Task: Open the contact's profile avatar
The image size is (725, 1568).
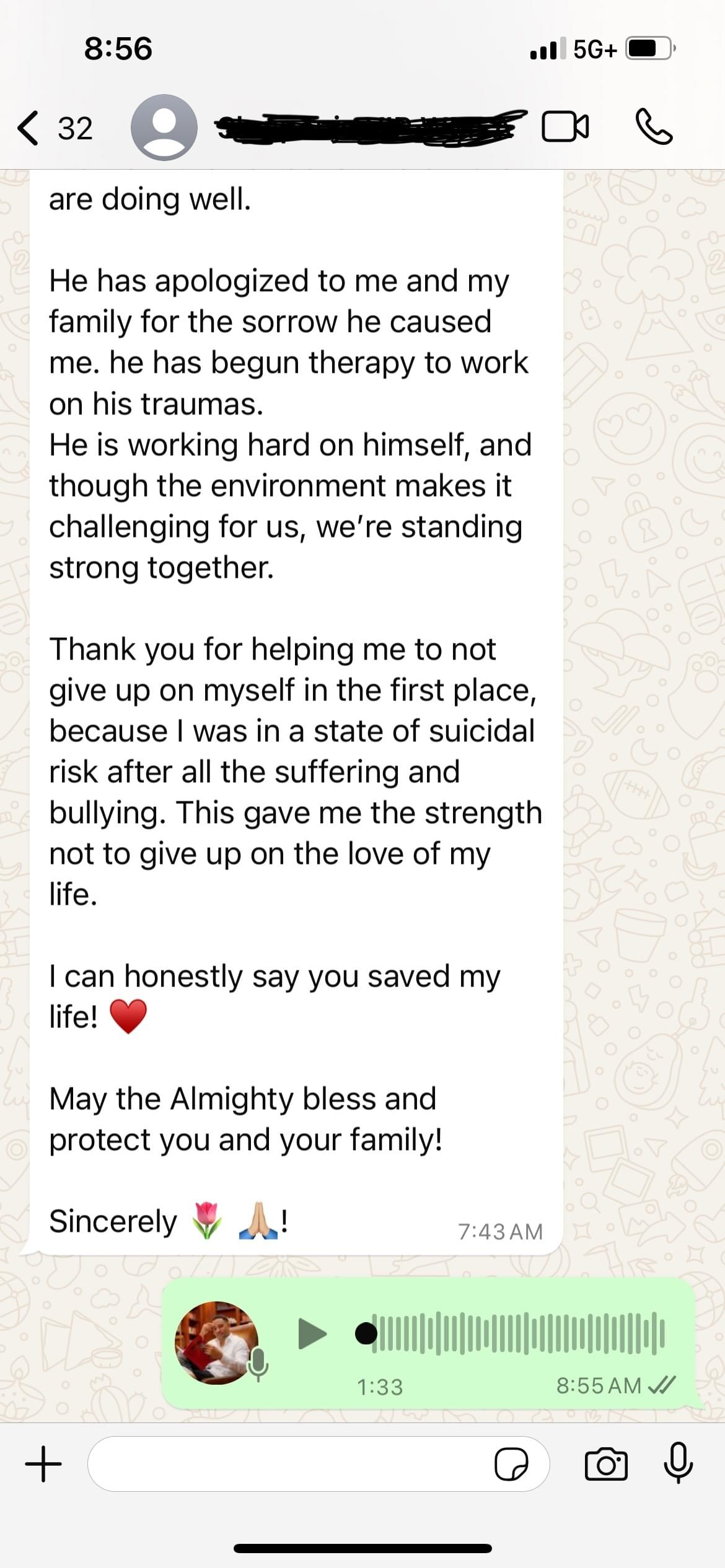Action: coord(164,128)
